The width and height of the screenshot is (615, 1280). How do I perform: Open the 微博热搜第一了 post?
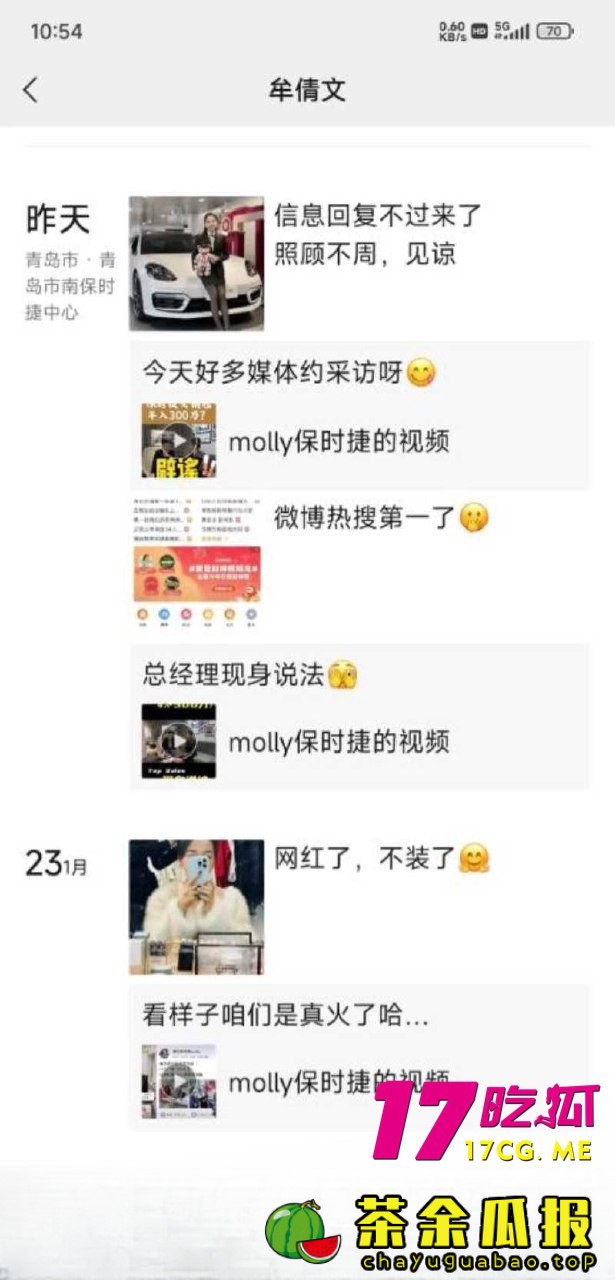pos(196,563)
